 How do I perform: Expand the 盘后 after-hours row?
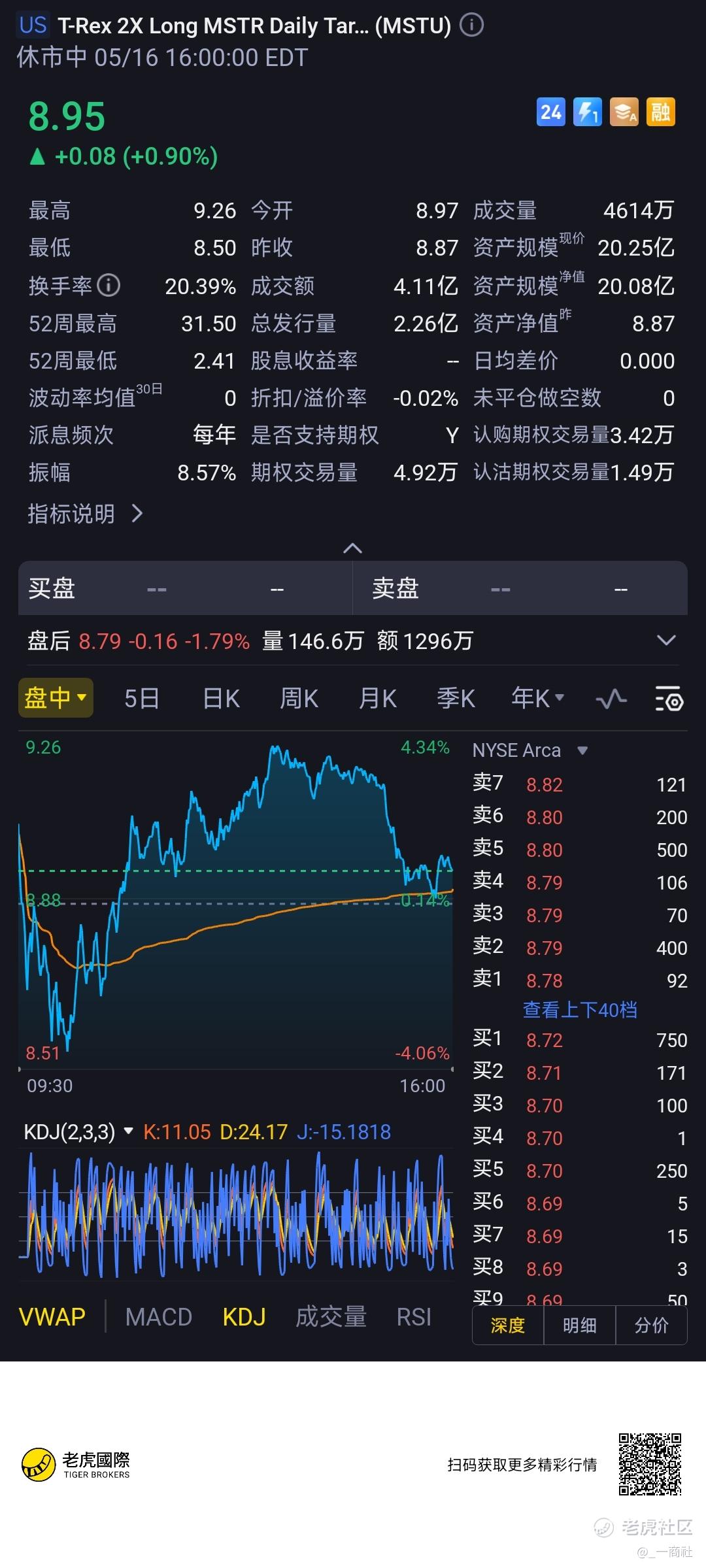pyautogui.click(x=665, y=641)
